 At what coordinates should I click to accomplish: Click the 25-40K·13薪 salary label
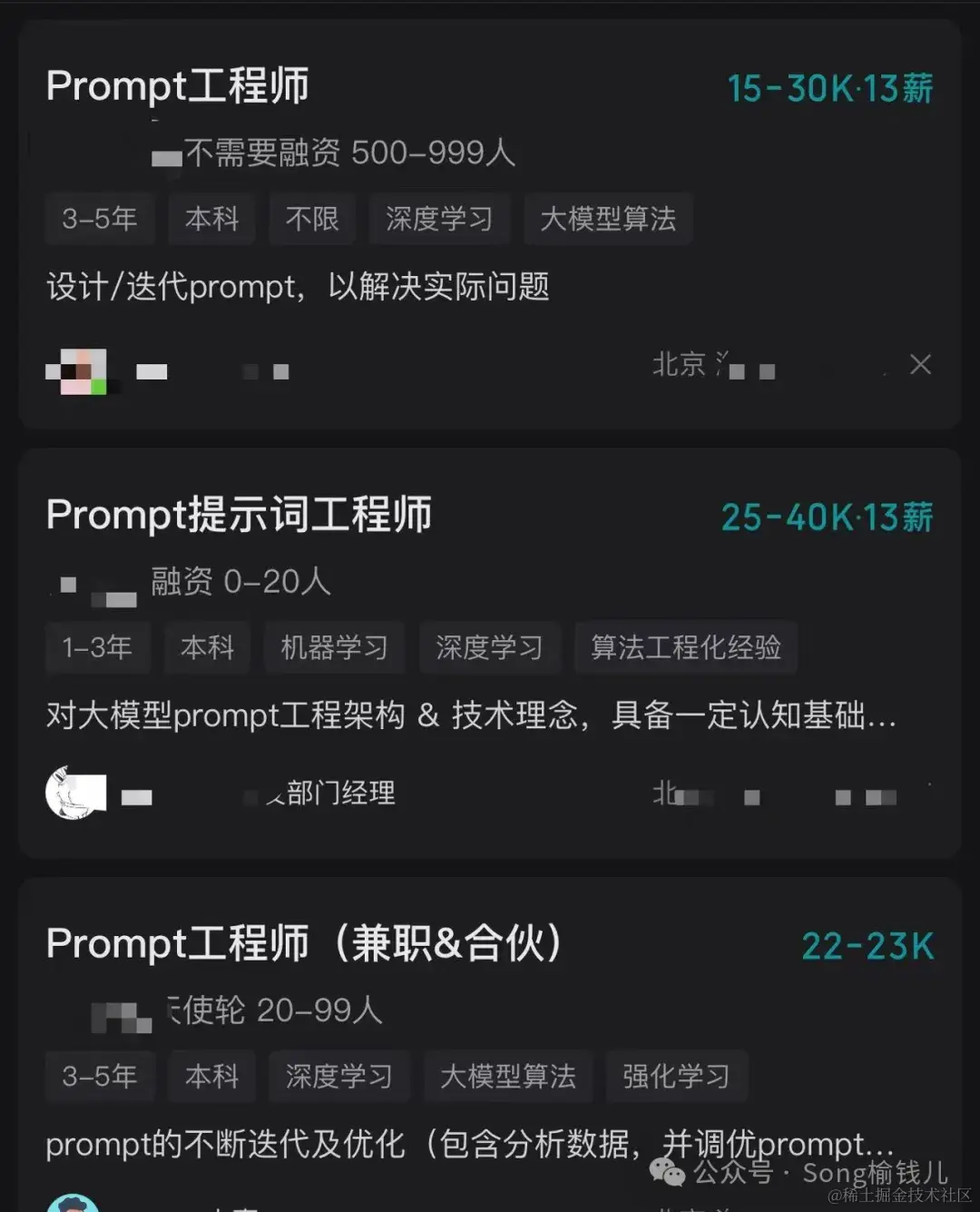click(x=827, y=517)
